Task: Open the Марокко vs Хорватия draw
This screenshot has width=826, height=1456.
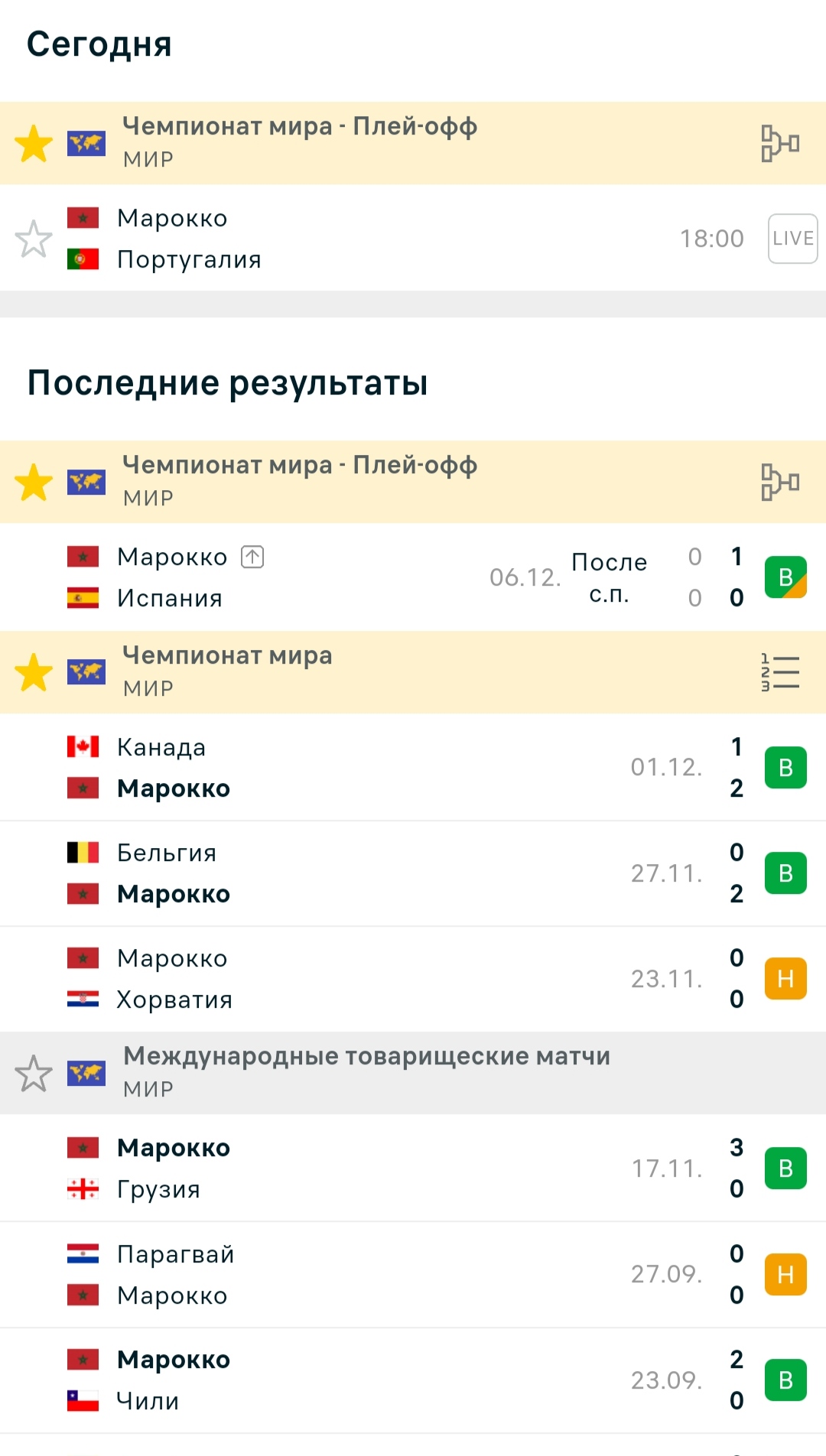Action: (413, 979)
